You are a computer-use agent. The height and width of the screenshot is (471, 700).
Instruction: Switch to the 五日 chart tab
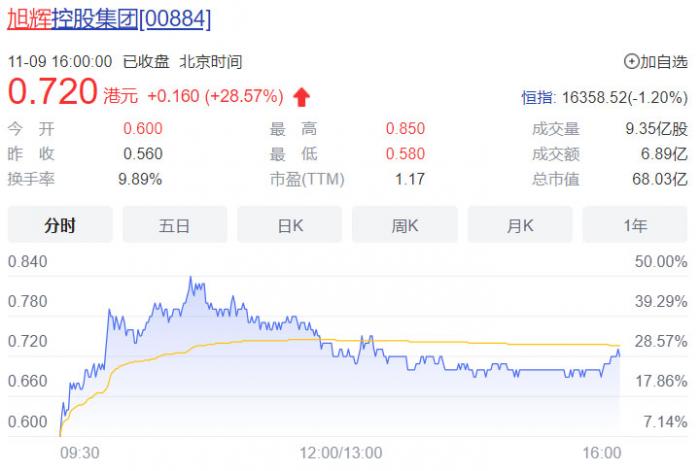174,225
